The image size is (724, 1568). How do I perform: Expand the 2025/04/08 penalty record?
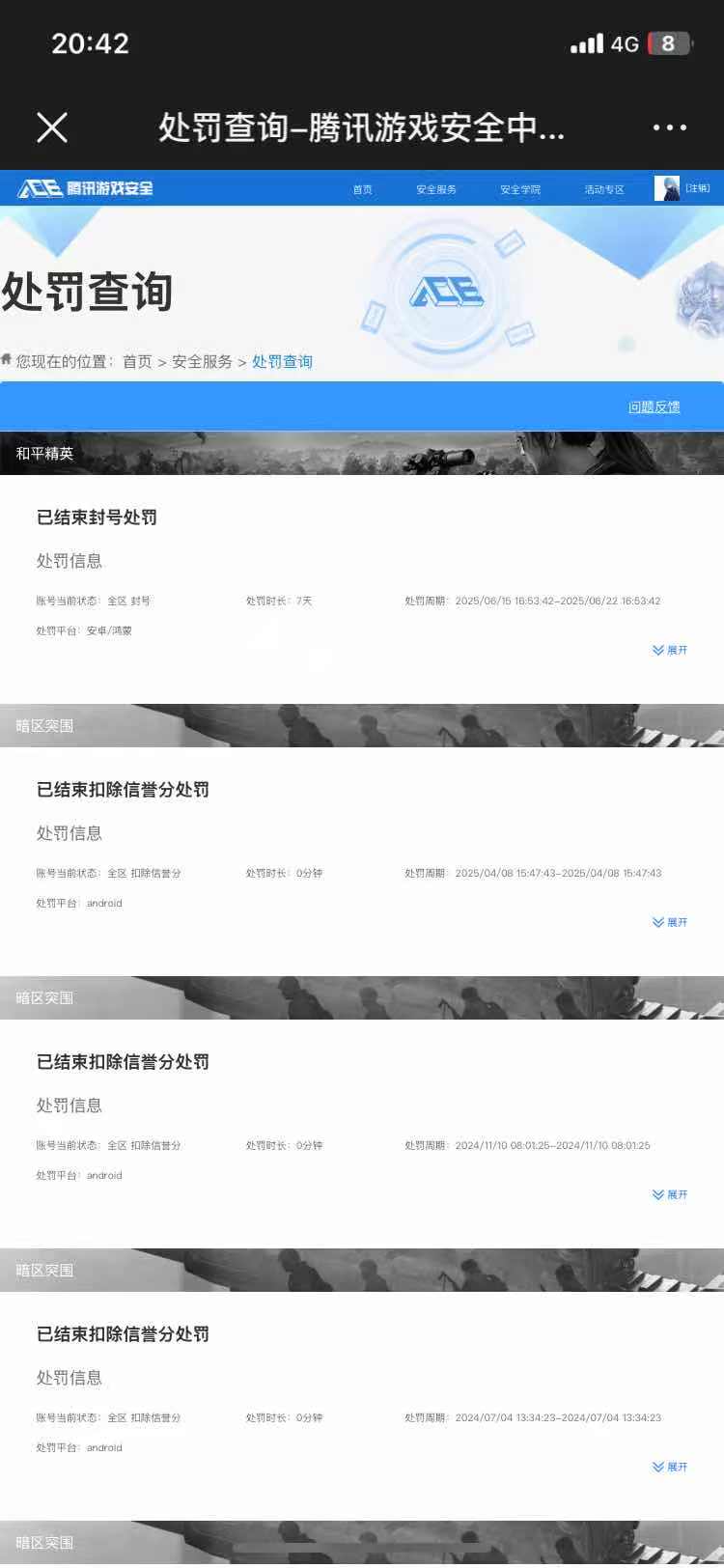pyautogui.click(x=670, y=922)
